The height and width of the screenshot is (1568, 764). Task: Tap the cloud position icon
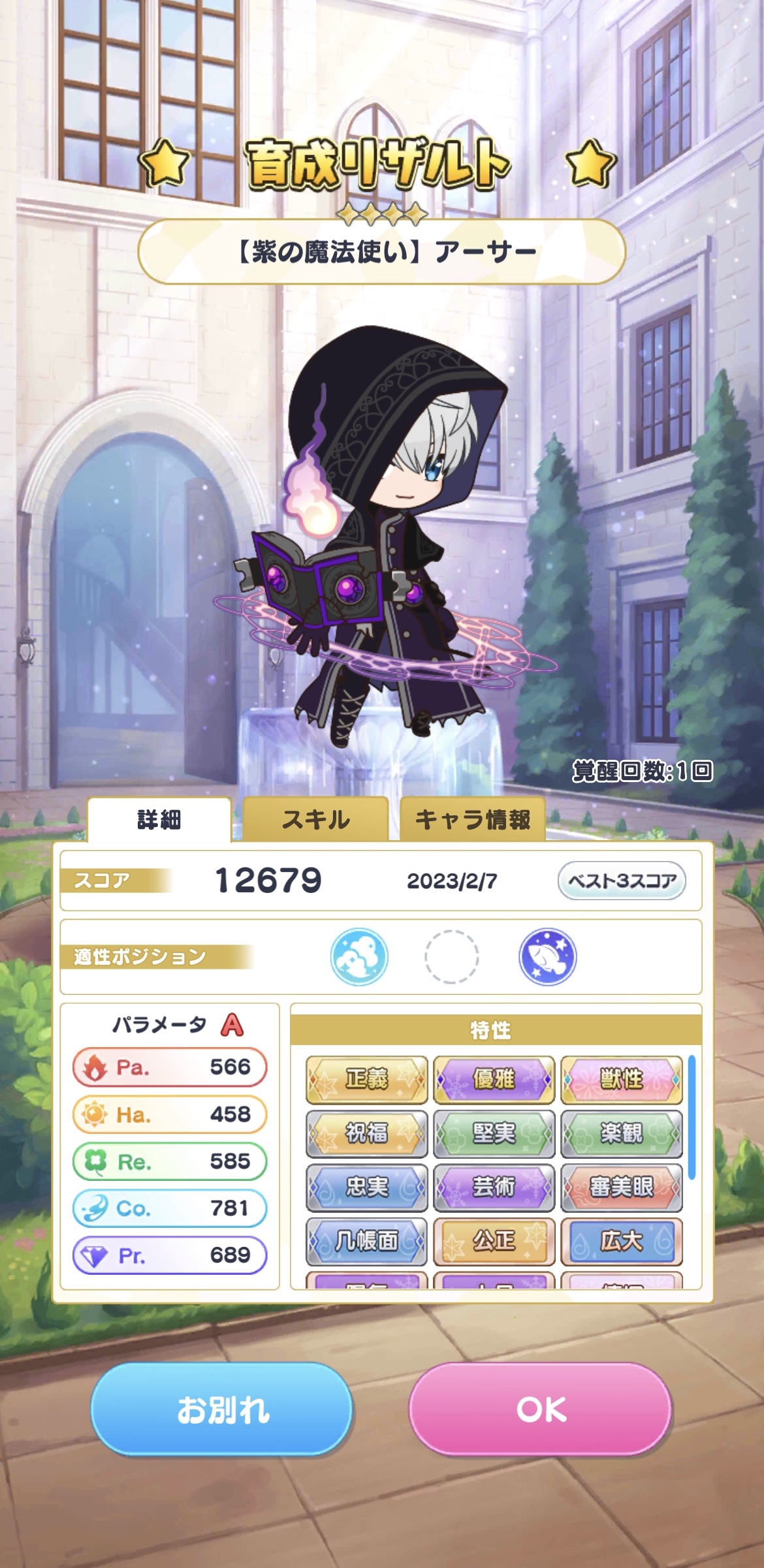tap(359, 957)
